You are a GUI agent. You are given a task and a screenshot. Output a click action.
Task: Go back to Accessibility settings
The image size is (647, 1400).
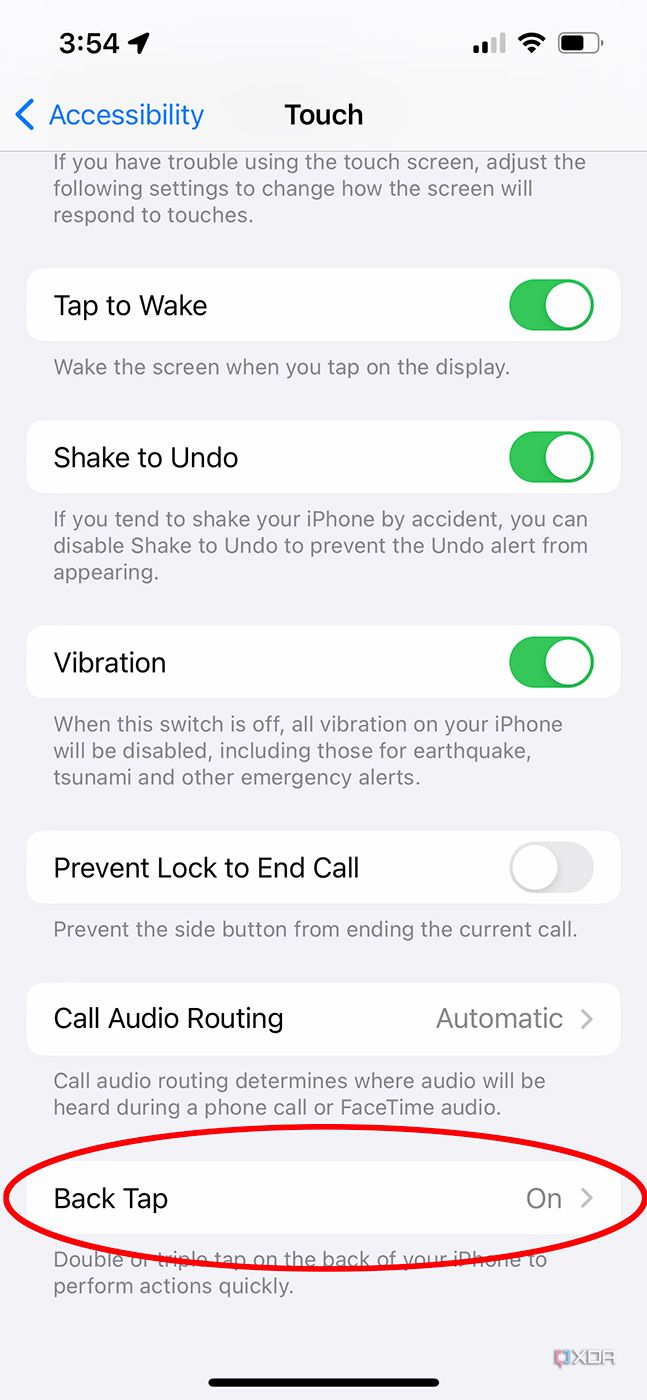(110, 115)
